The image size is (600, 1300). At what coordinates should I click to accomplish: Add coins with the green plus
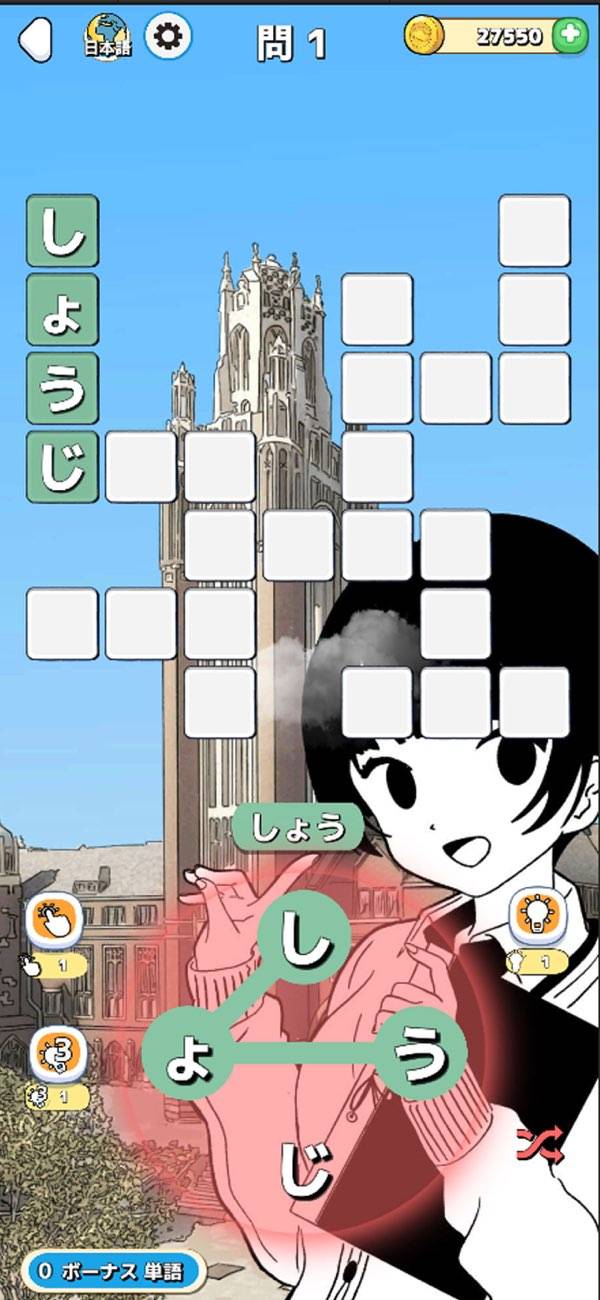[571, 36]
